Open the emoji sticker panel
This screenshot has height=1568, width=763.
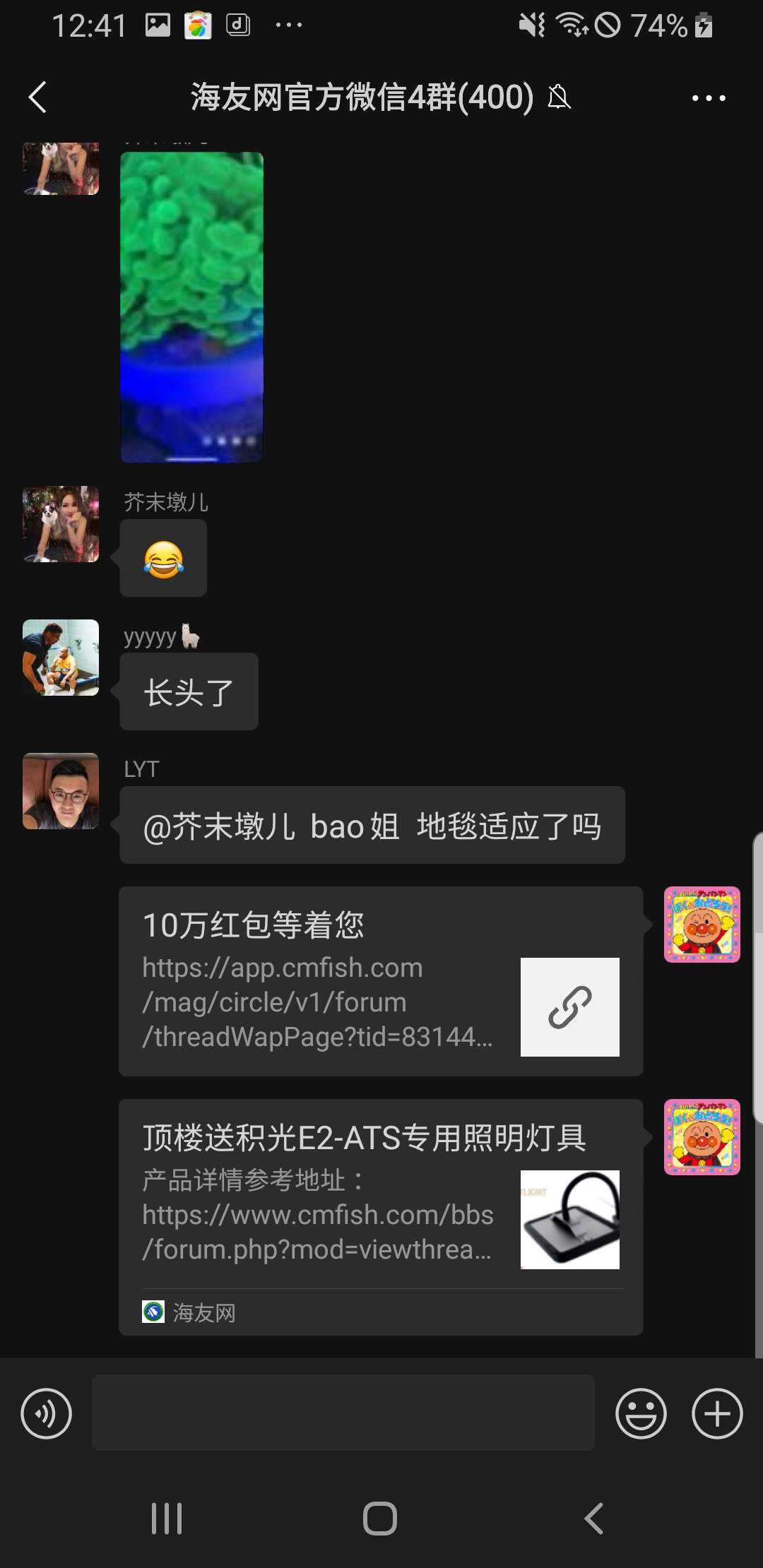pyautogui.click(x=641, y=1413)
